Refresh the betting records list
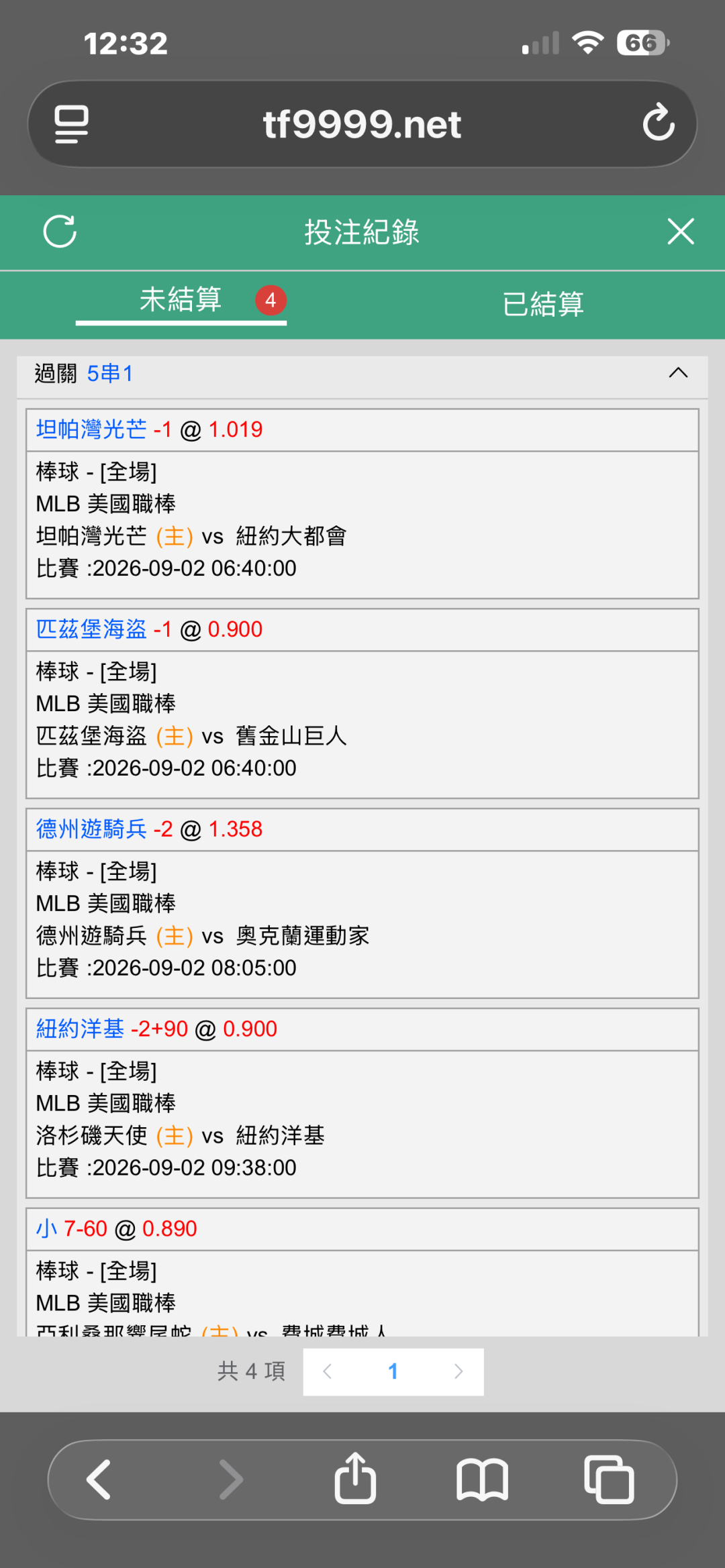This screenshot has height=1568, width=725. click(60, 231)
